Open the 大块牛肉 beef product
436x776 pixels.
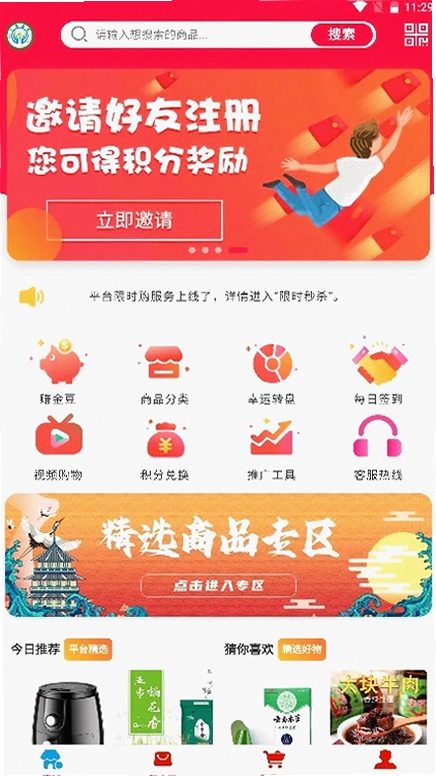coord(378,707)
